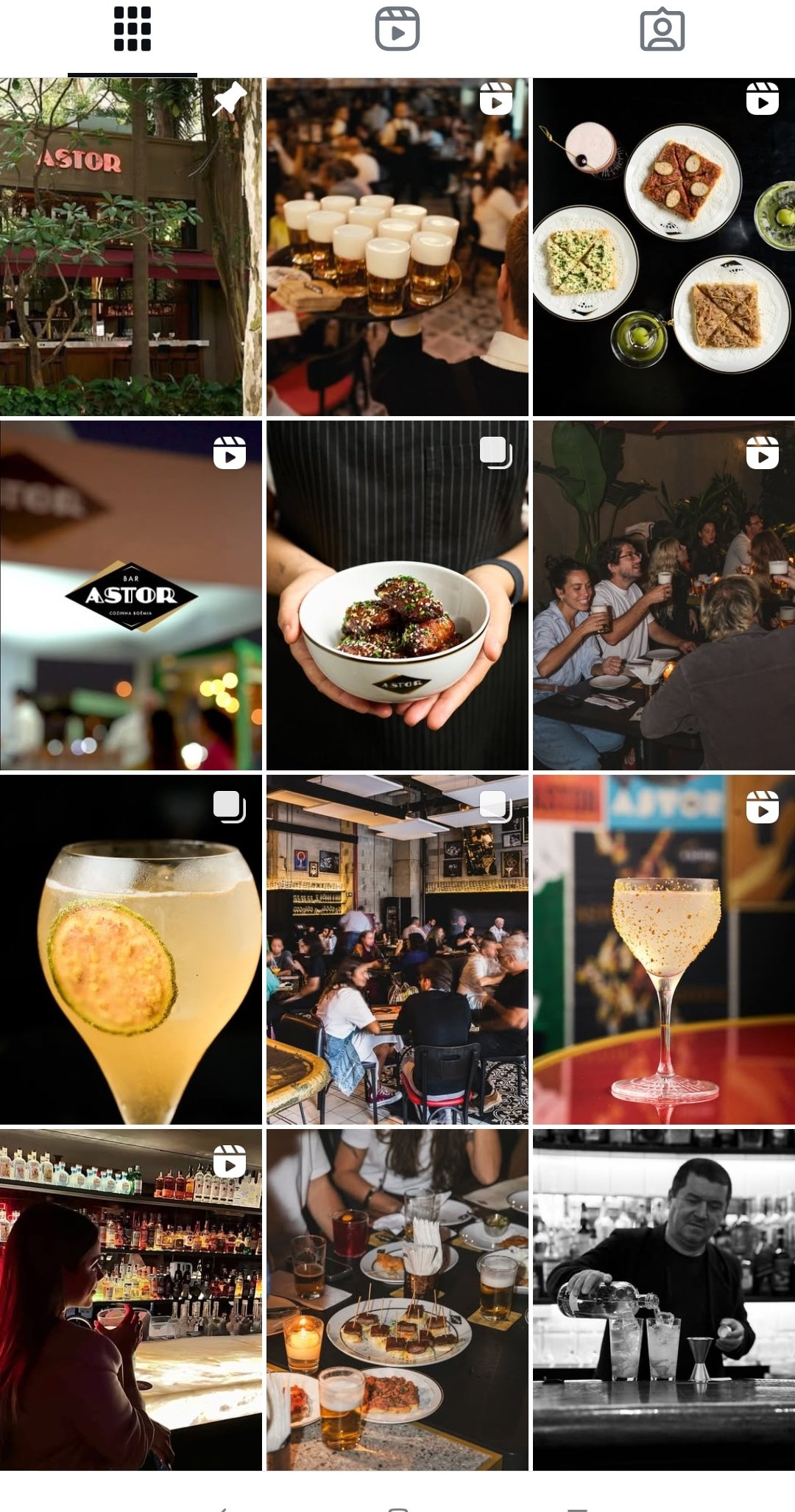The width and height of the screenshot is (795, 1512).
Task: Open the reel of the woman at the bar
Action: [131, 1300]
